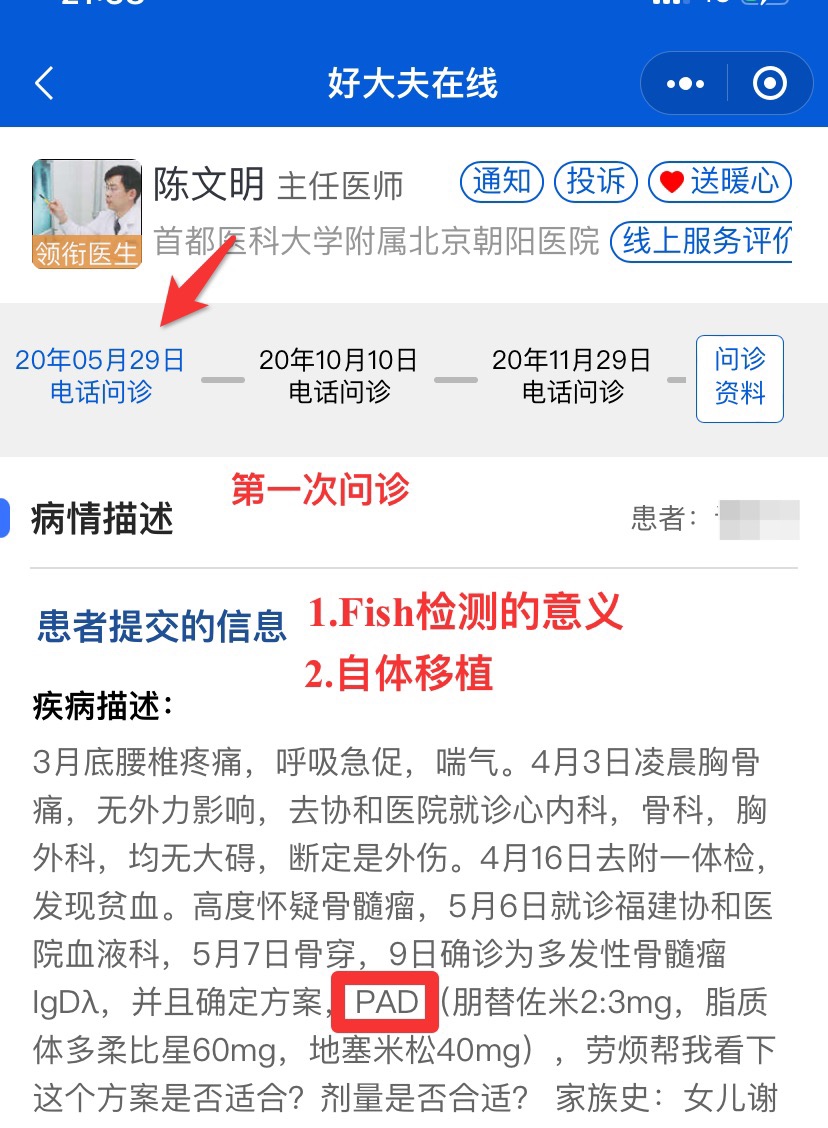This screenshot has height=1128, width=828.
Task: Close the mini program with the circle icon
Action: click(769, 84)
